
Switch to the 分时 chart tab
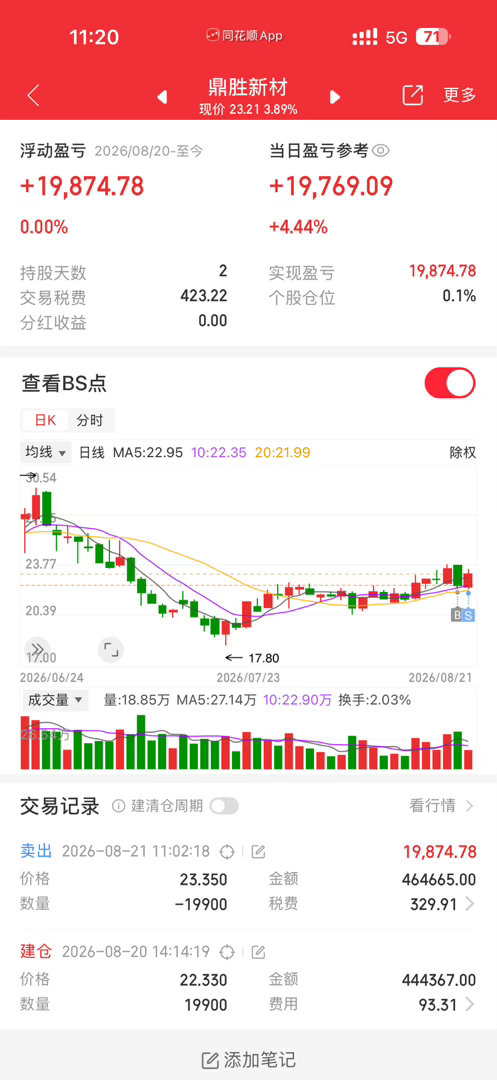(x=91, y=420)
